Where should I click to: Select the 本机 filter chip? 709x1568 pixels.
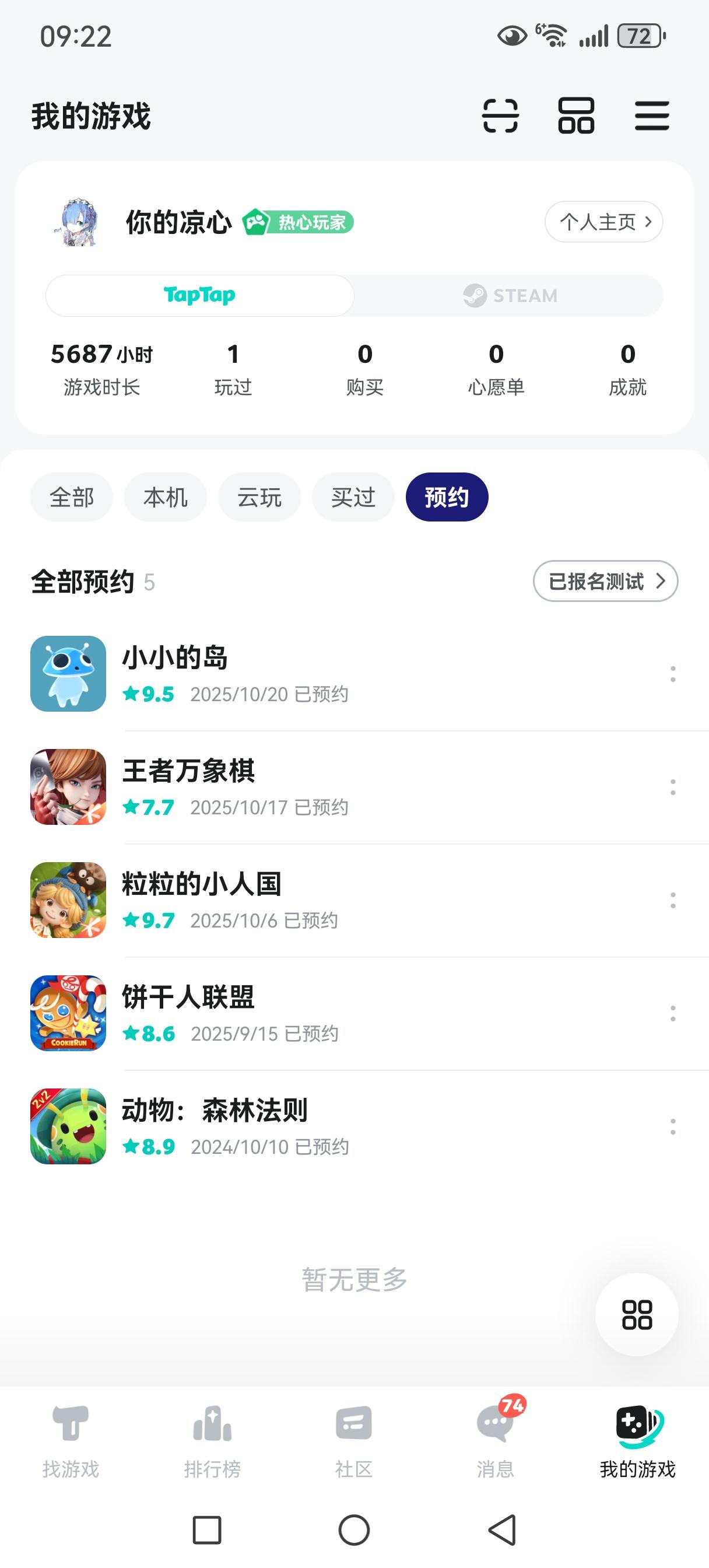tap(165, 496)
